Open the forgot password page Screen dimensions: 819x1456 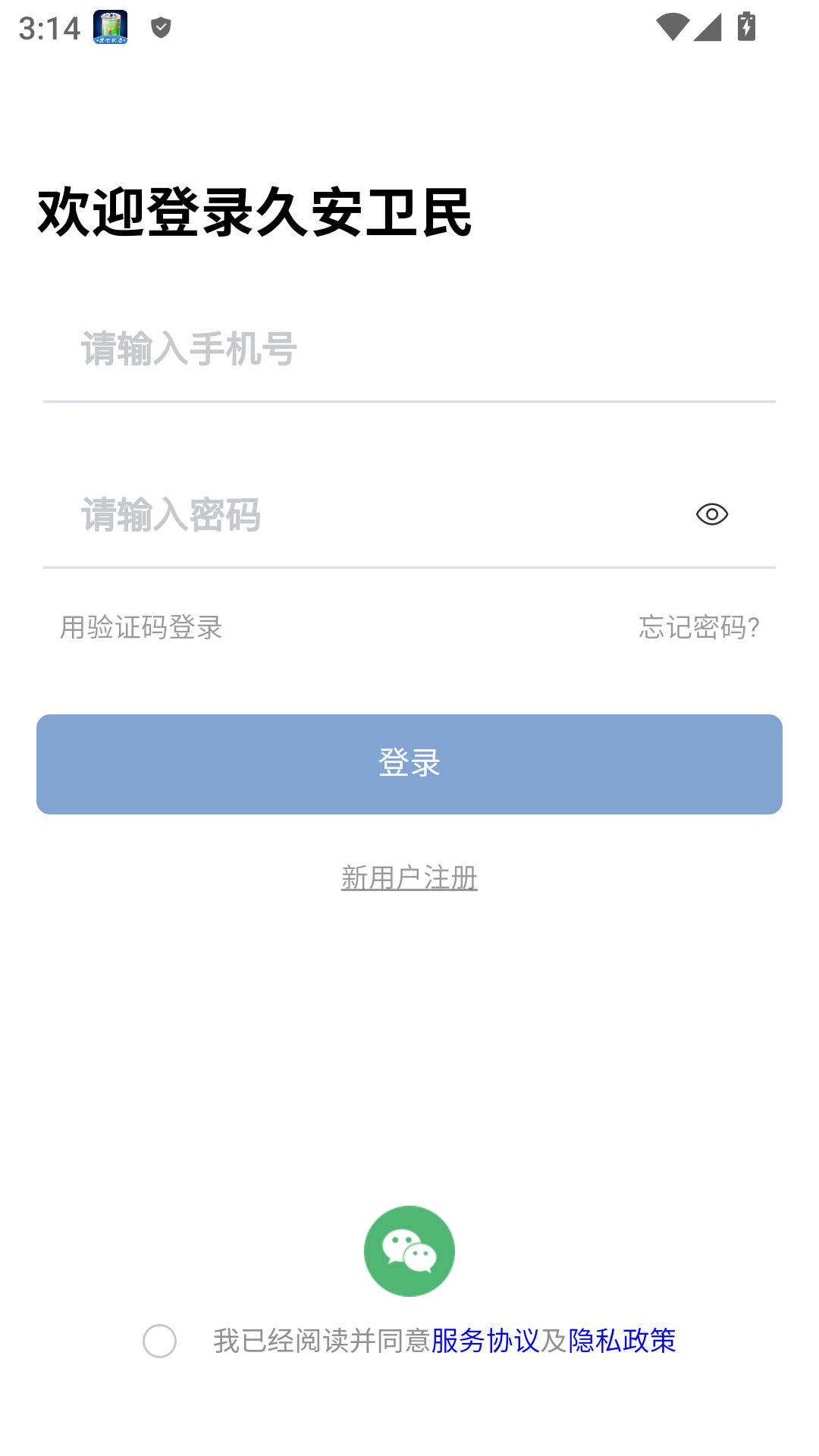click(698, 628)
